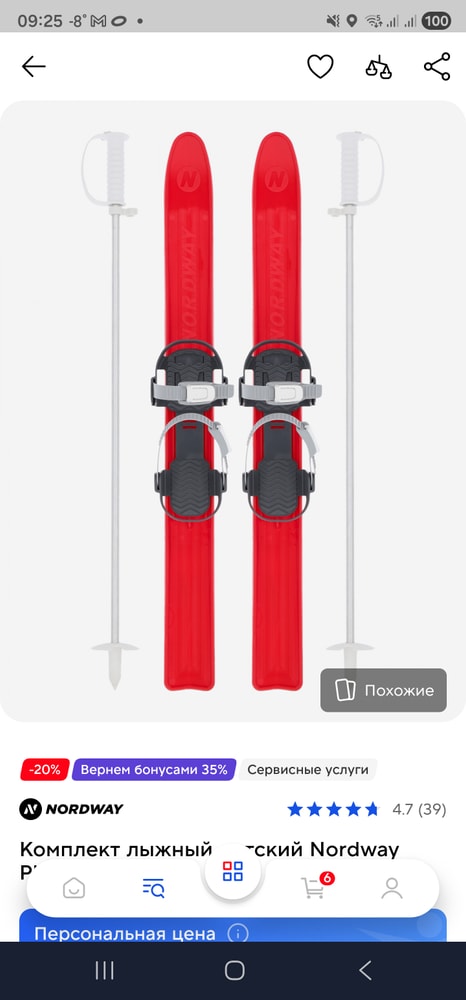Go to the phone home screen
This screenshot has height=1000, width=466.
click(235, 971)
